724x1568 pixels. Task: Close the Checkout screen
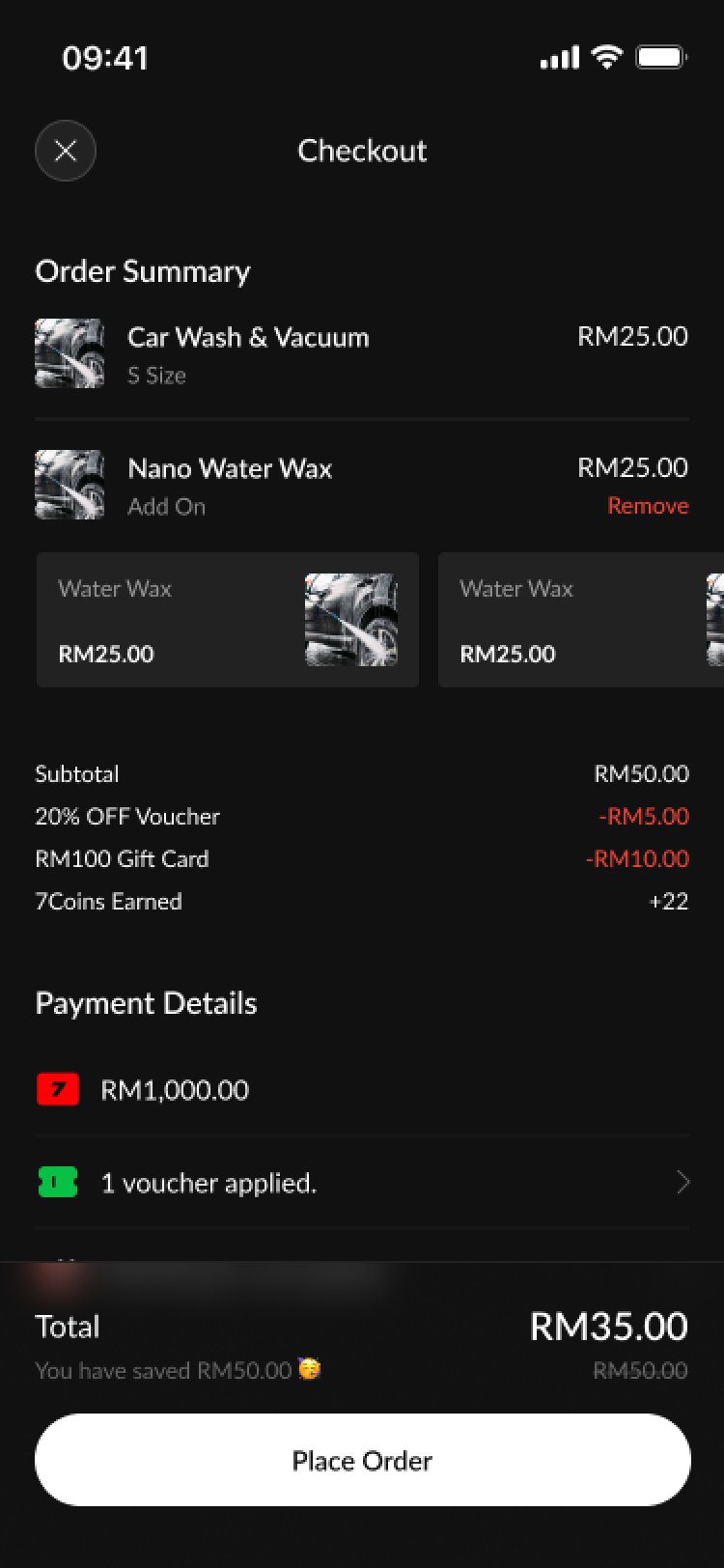pos(66,151)
